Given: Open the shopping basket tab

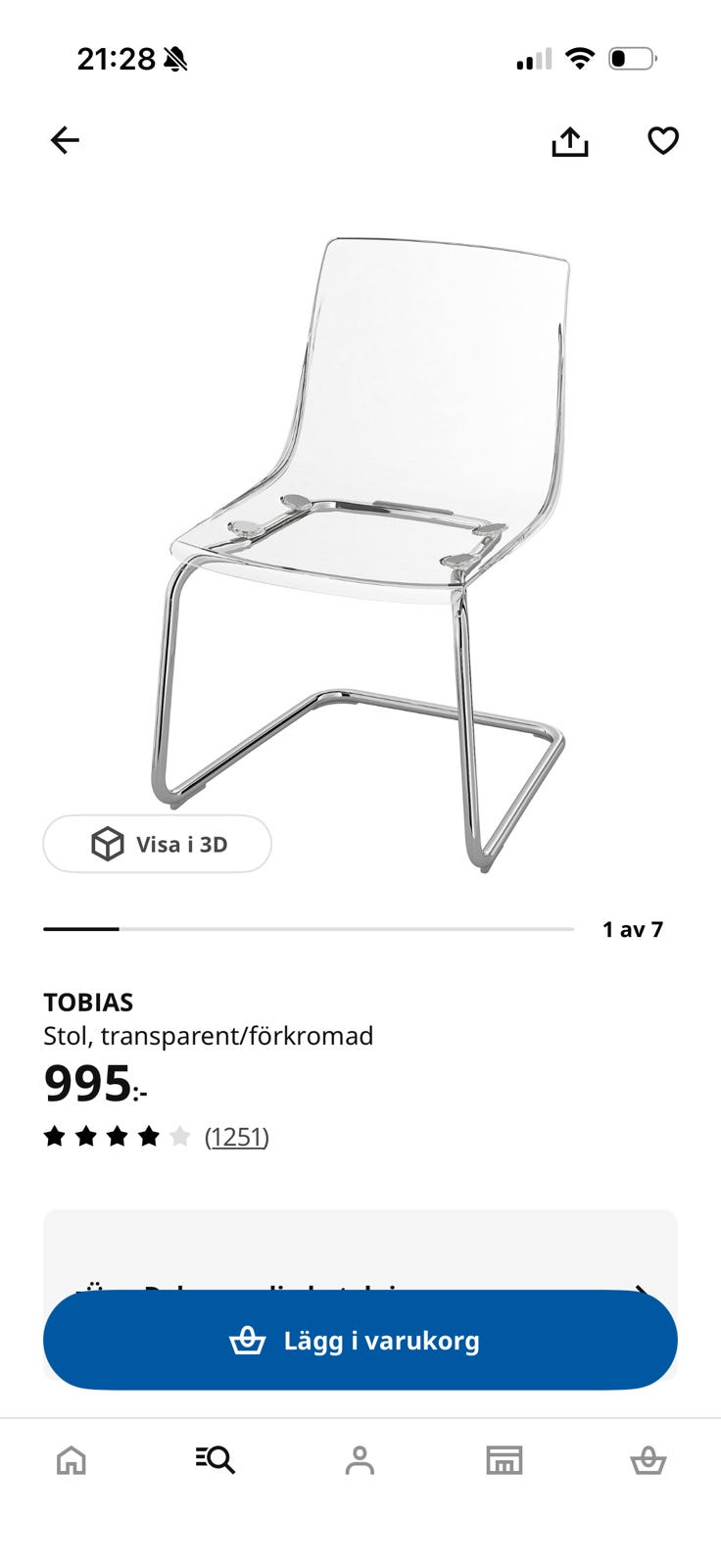Looking at the screenshot, I should pos(649,1460).
